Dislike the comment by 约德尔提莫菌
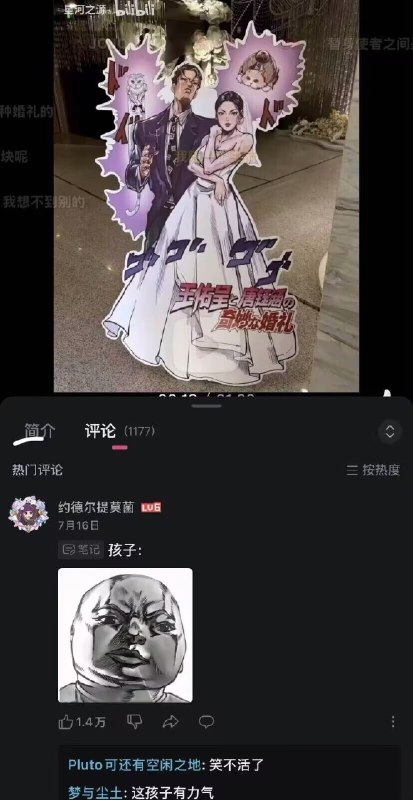The height and width of the screenshot is (800, 413). [x=134, y=721]
